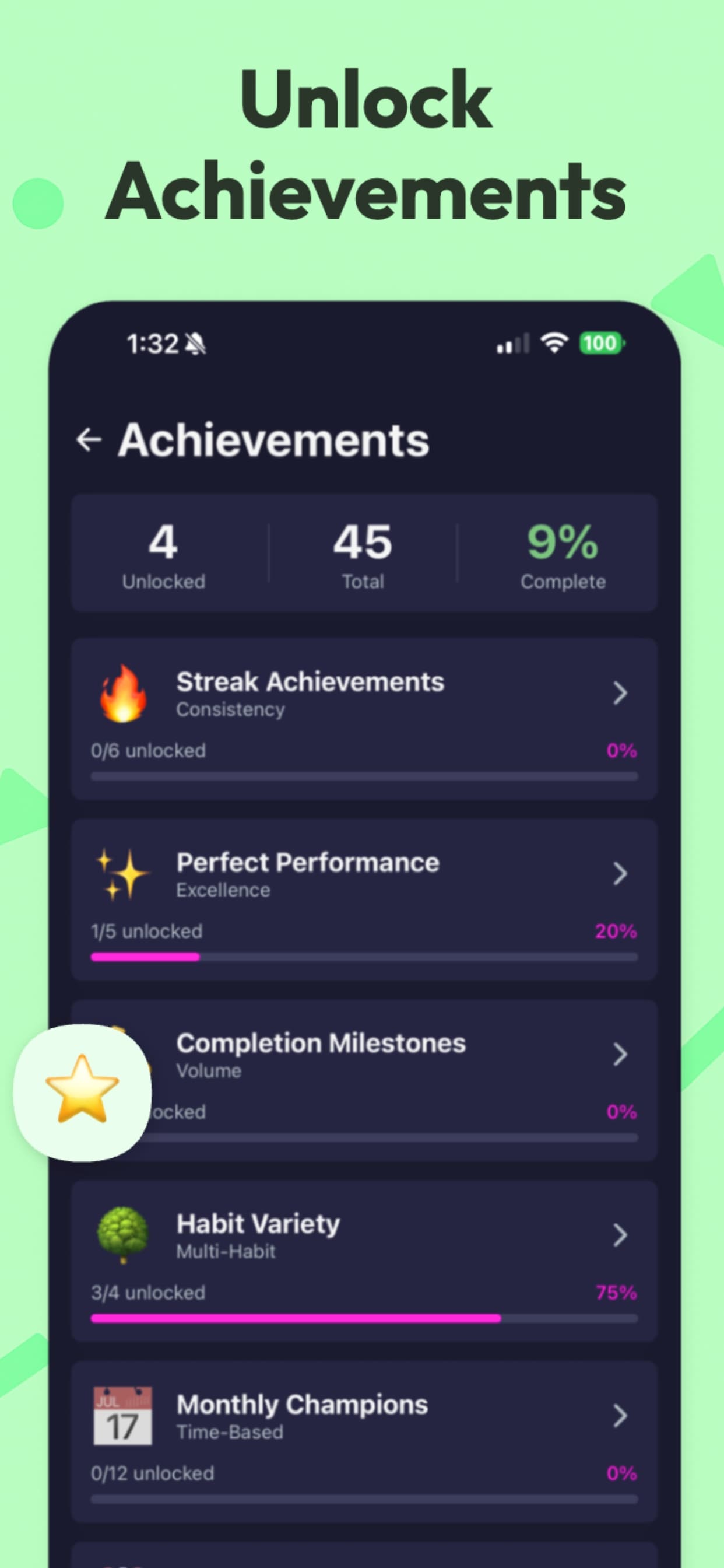Image resolution: width=724 pixels, height=1568 pixels.
Task: Click the 100 battery indicator
Action: coord(599,342)
